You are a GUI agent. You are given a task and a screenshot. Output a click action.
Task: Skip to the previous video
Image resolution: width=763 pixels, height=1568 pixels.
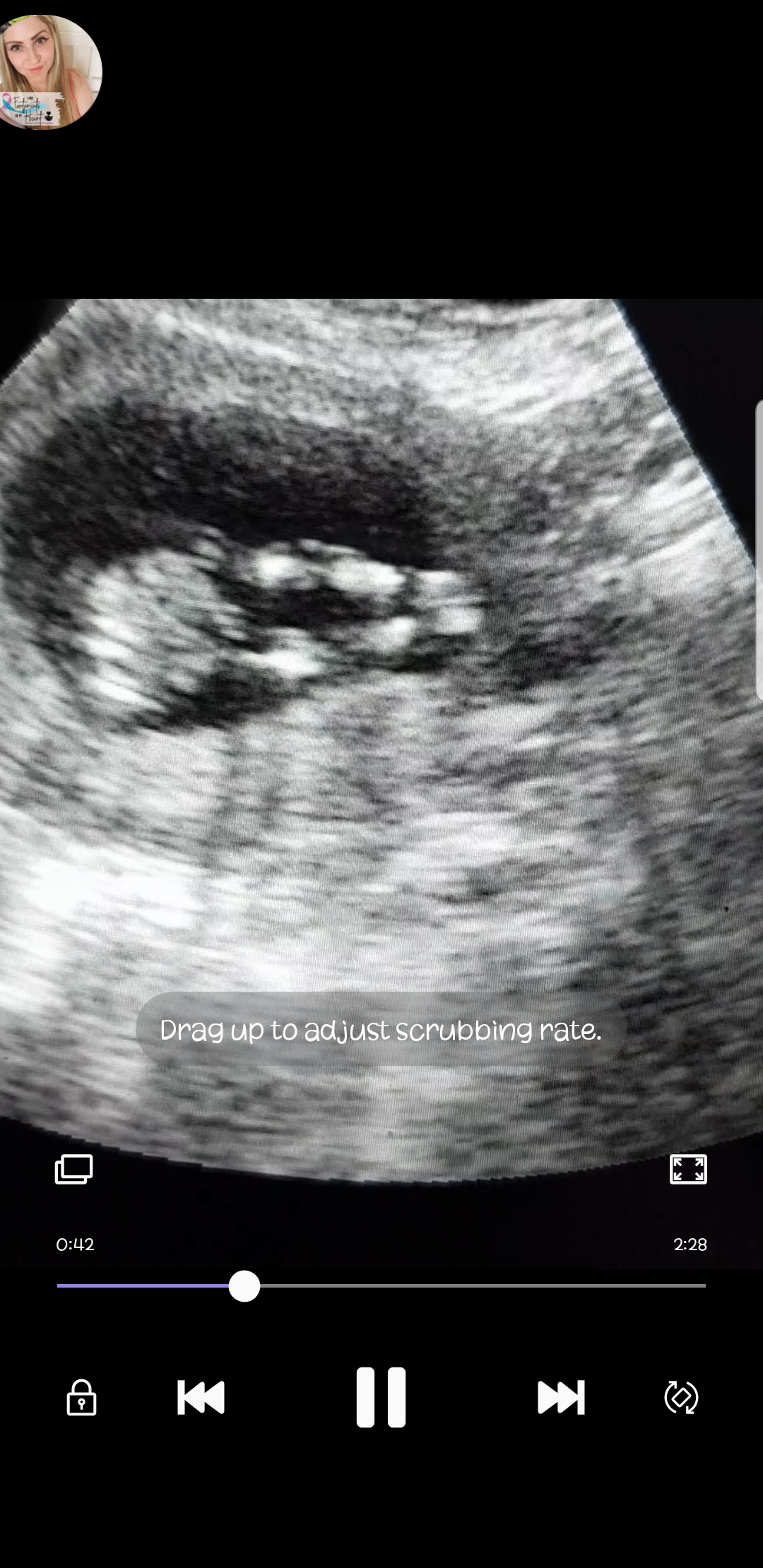pos(201,1397)
